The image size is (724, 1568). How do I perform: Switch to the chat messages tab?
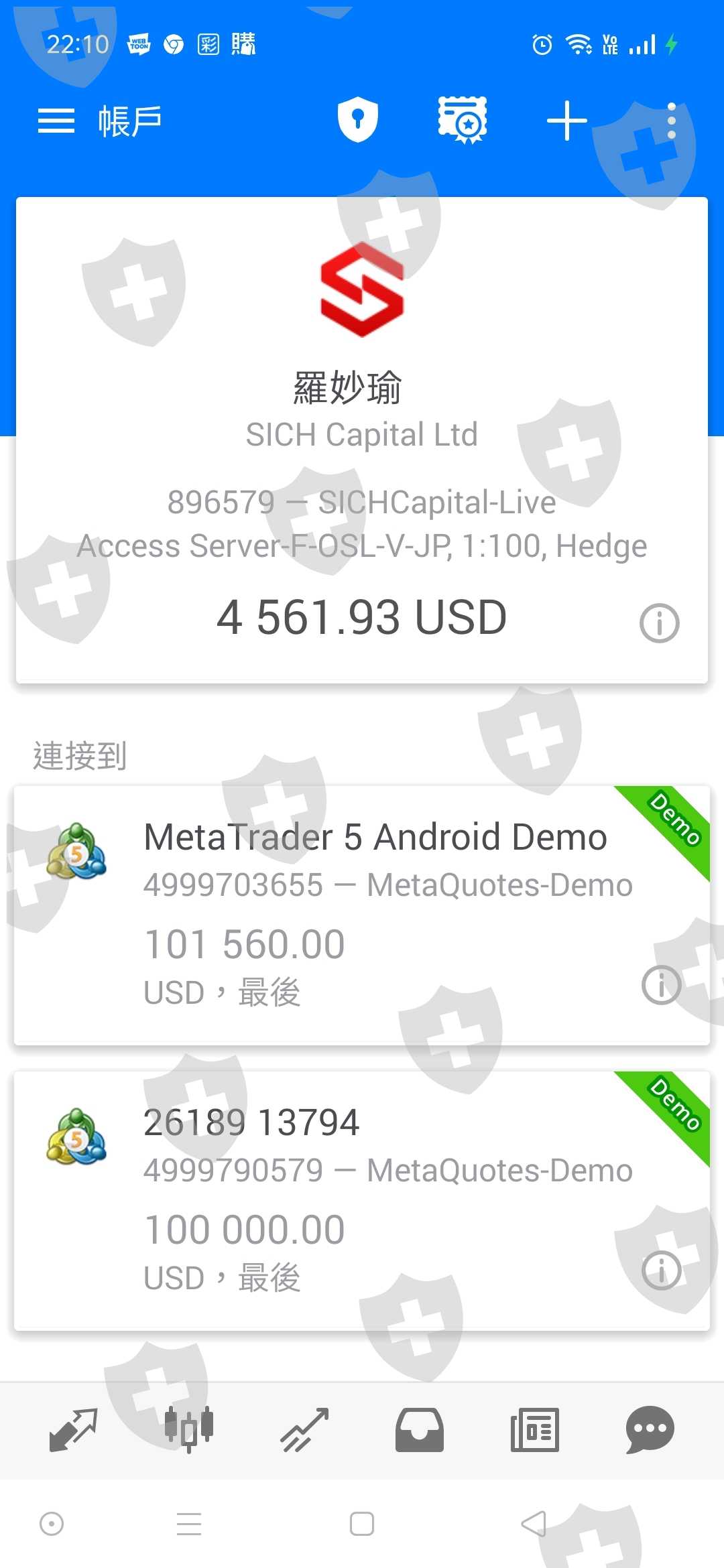650,1430
